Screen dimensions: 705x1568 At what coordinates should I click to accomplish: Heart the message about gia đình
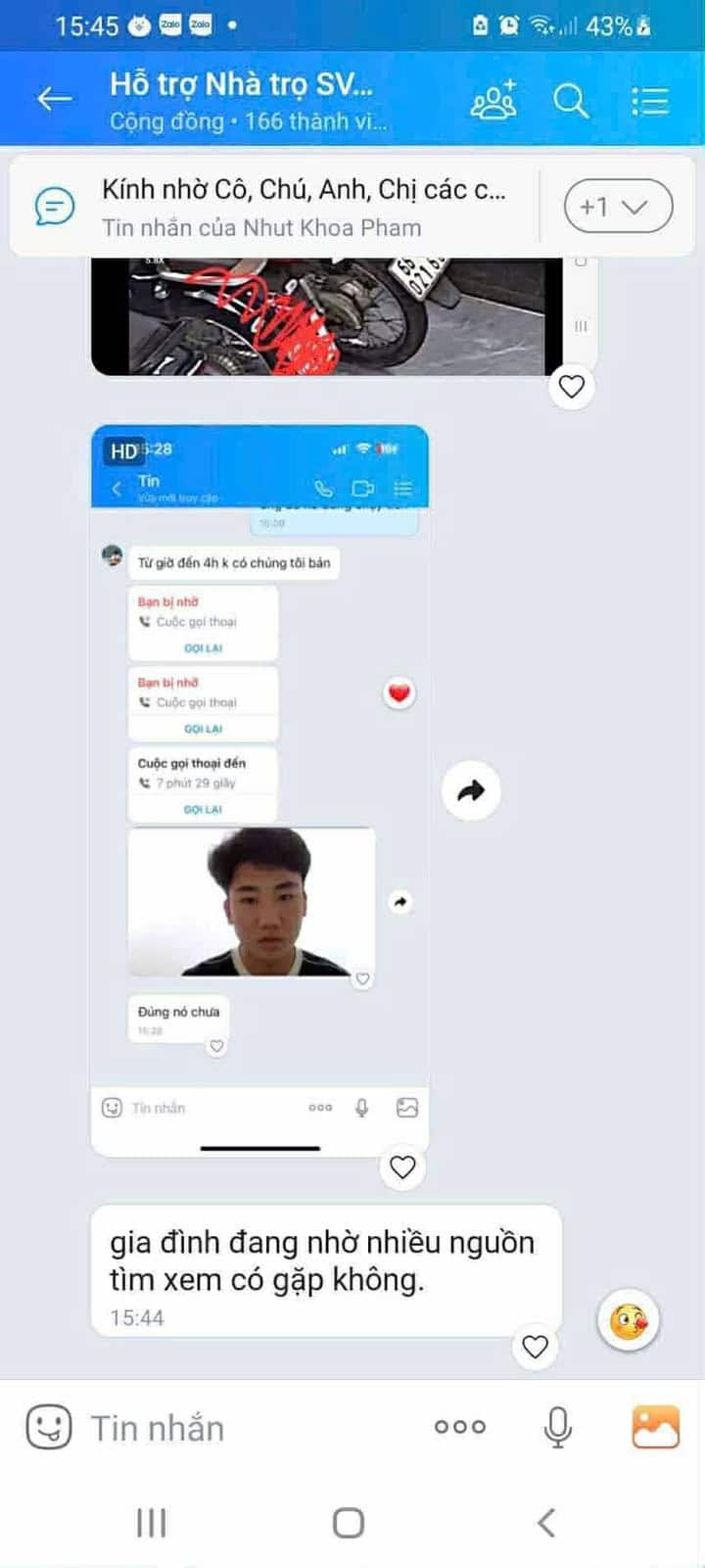[x=535, y=1347]
